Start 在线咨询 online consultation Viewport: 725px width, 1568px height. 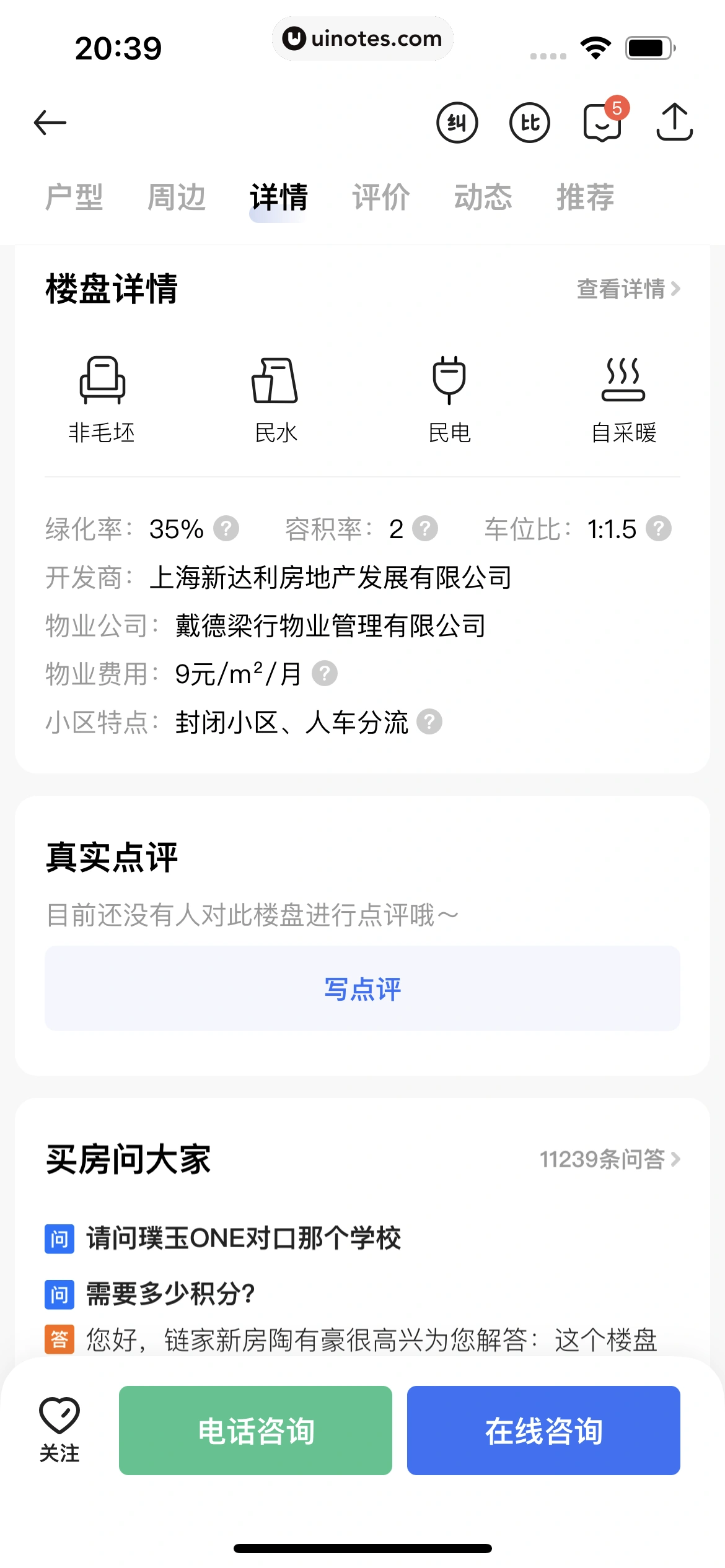[x=543, y=1431]
